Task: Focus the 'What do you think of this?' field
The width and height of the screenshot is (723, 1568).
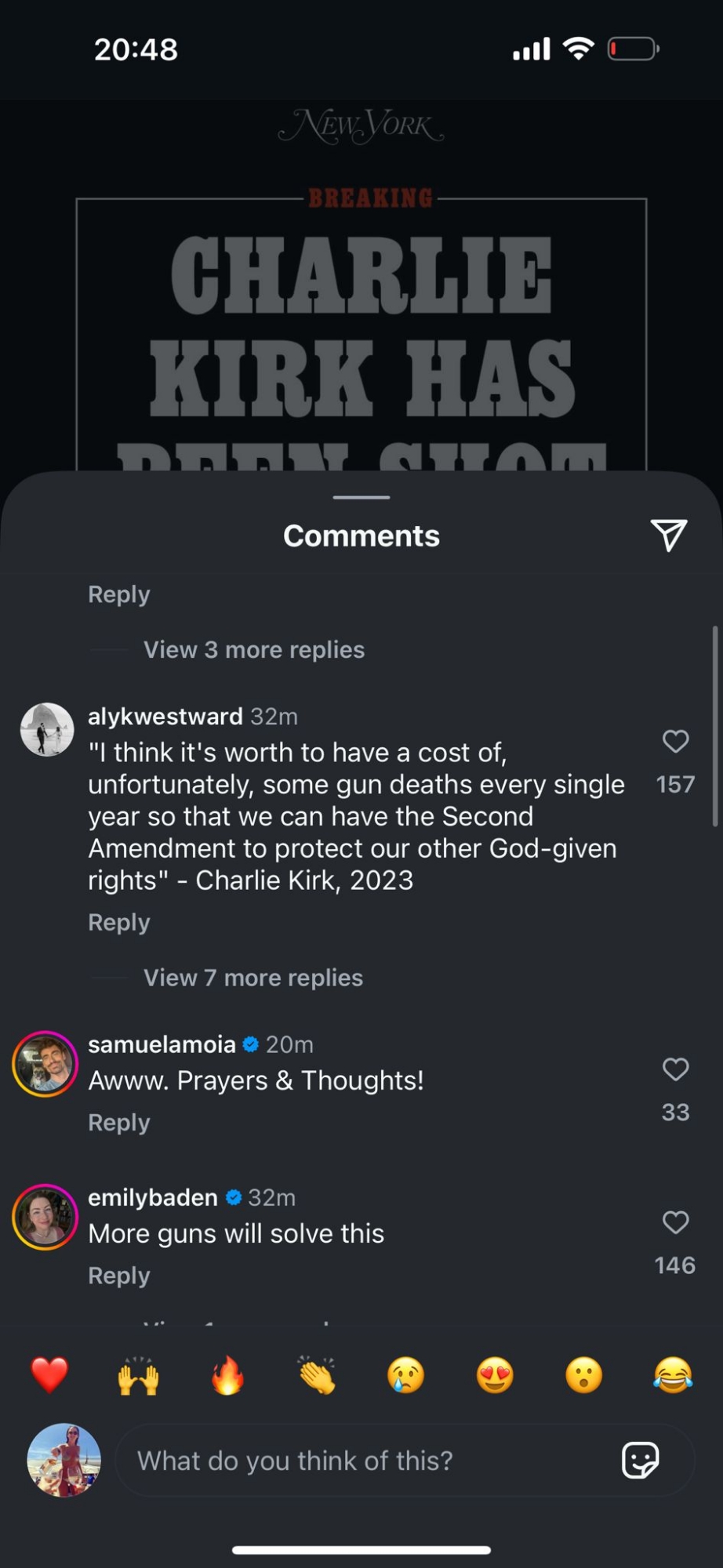Action: pyautogui.click(x=361, y=1461)
